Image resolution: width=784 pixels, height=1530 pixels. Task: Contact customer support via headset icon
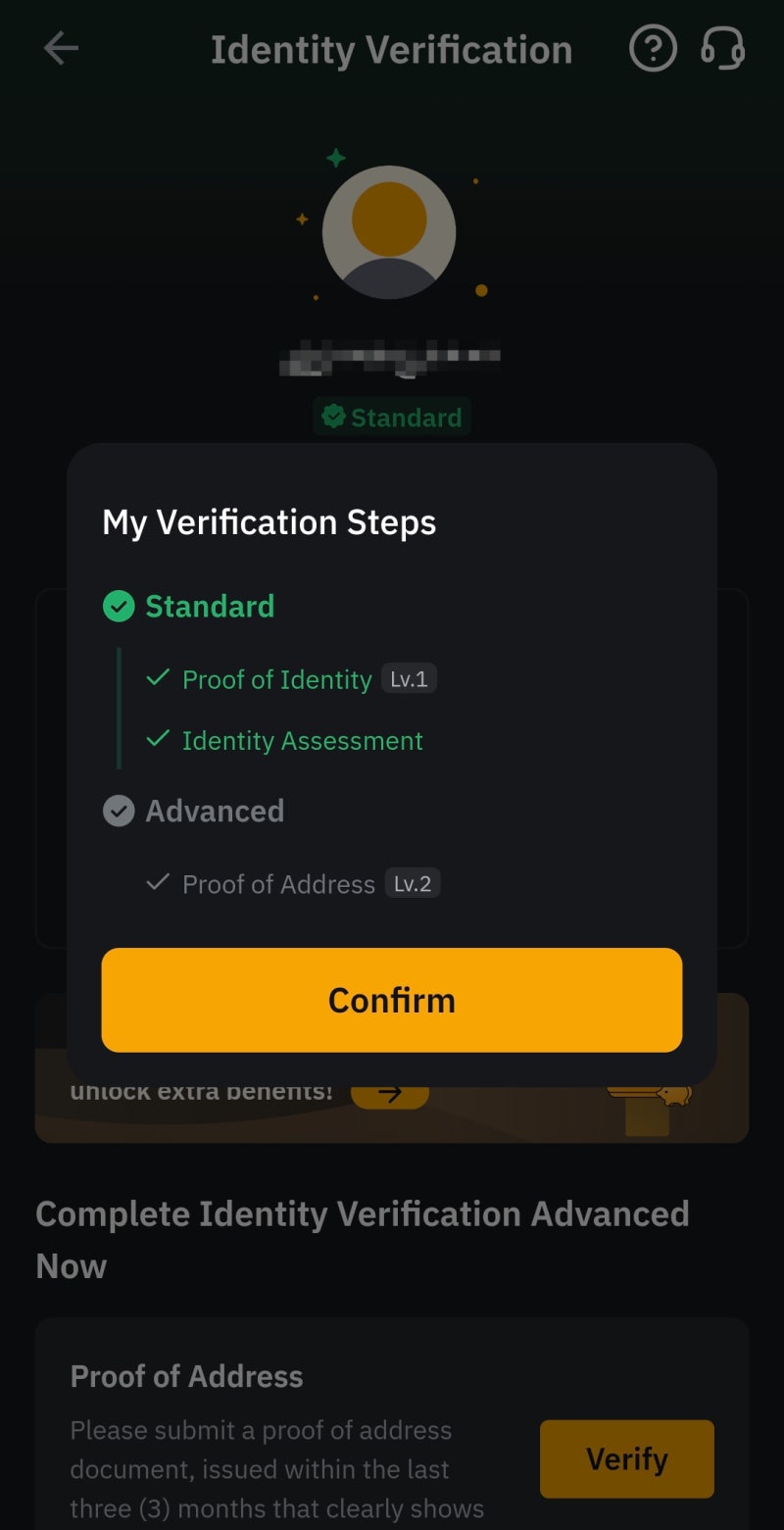click(x=723, y=48)
